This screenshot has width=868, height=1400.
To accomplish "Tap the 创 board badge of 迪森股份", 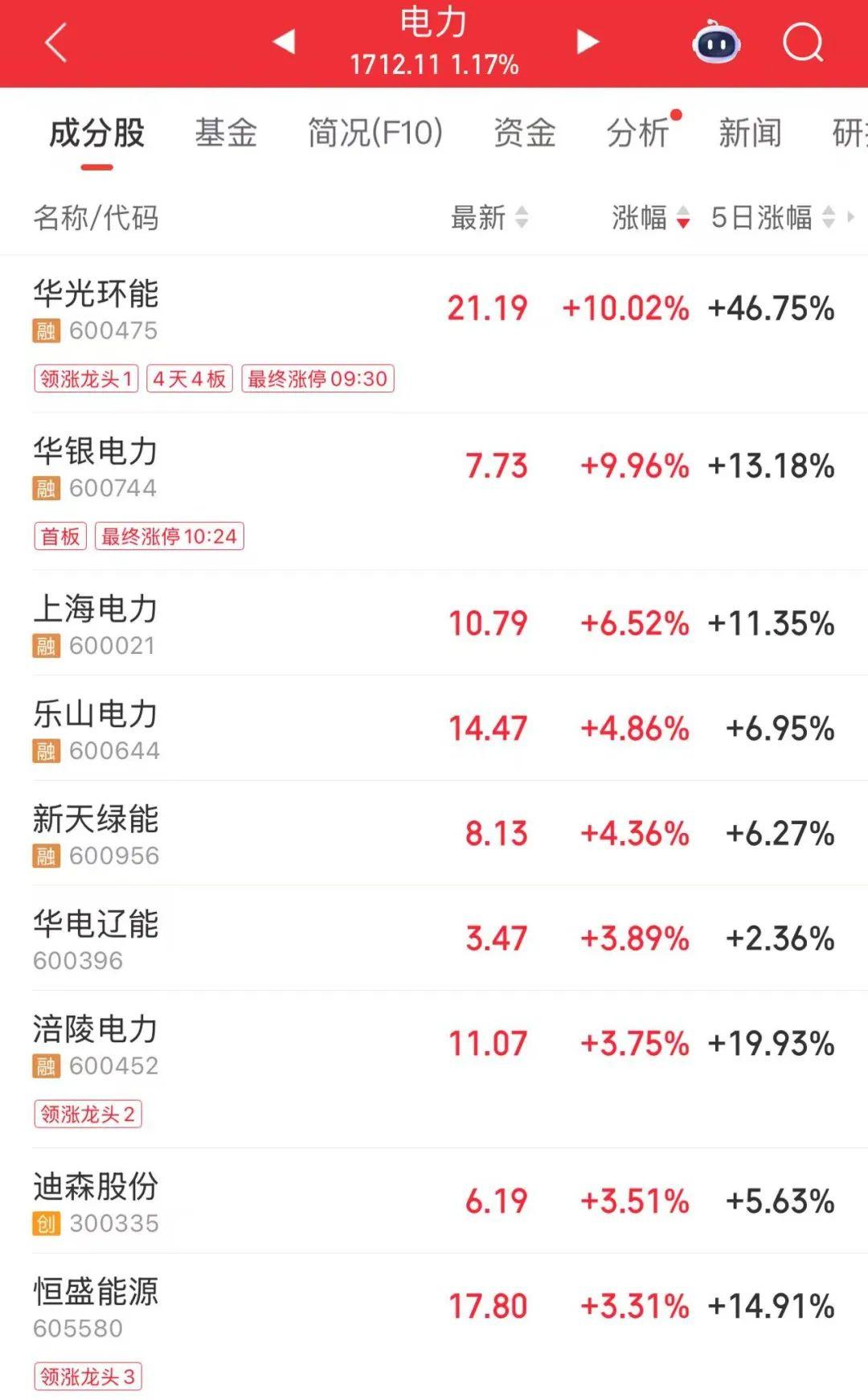I will [46, 1224].
